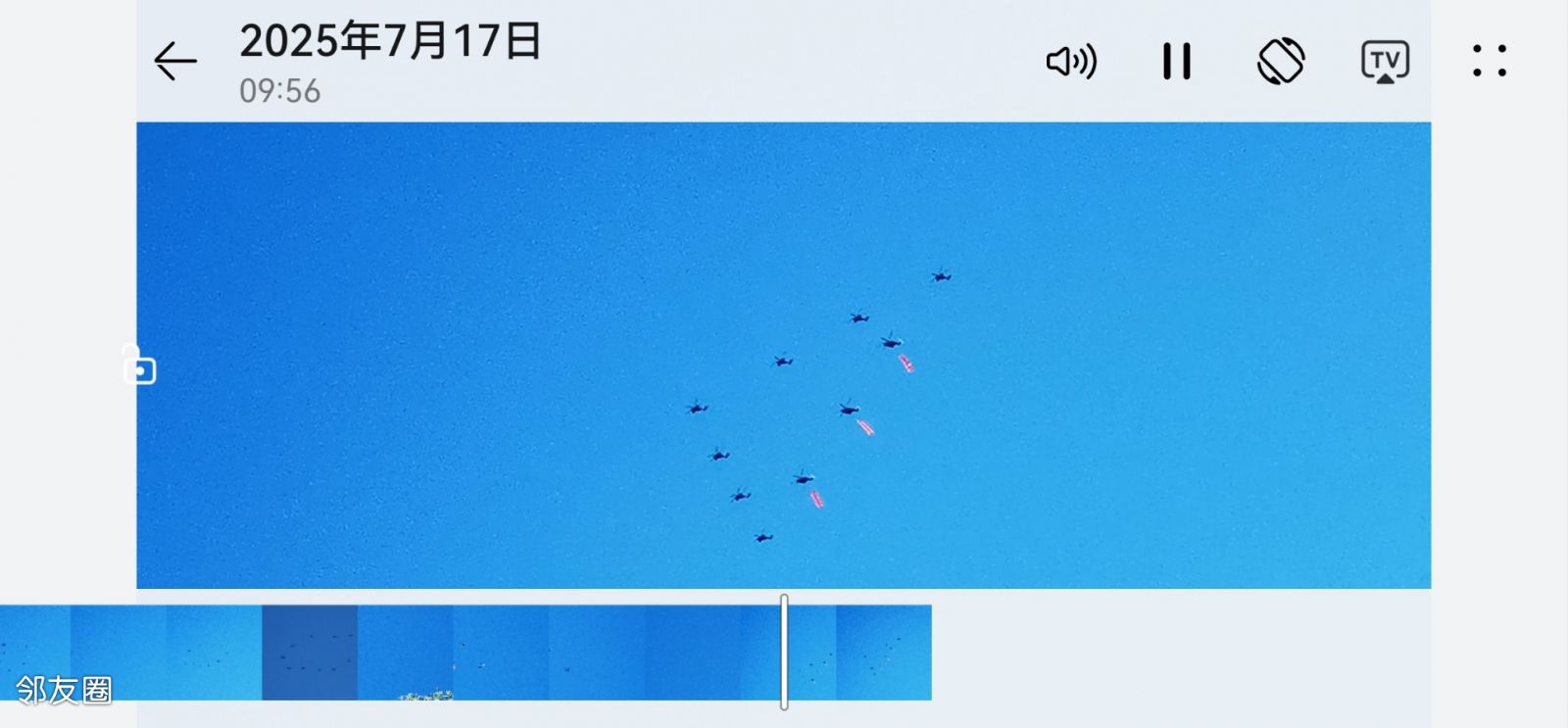
Task: Go back with the arrow icon
Action: [175, 61]
